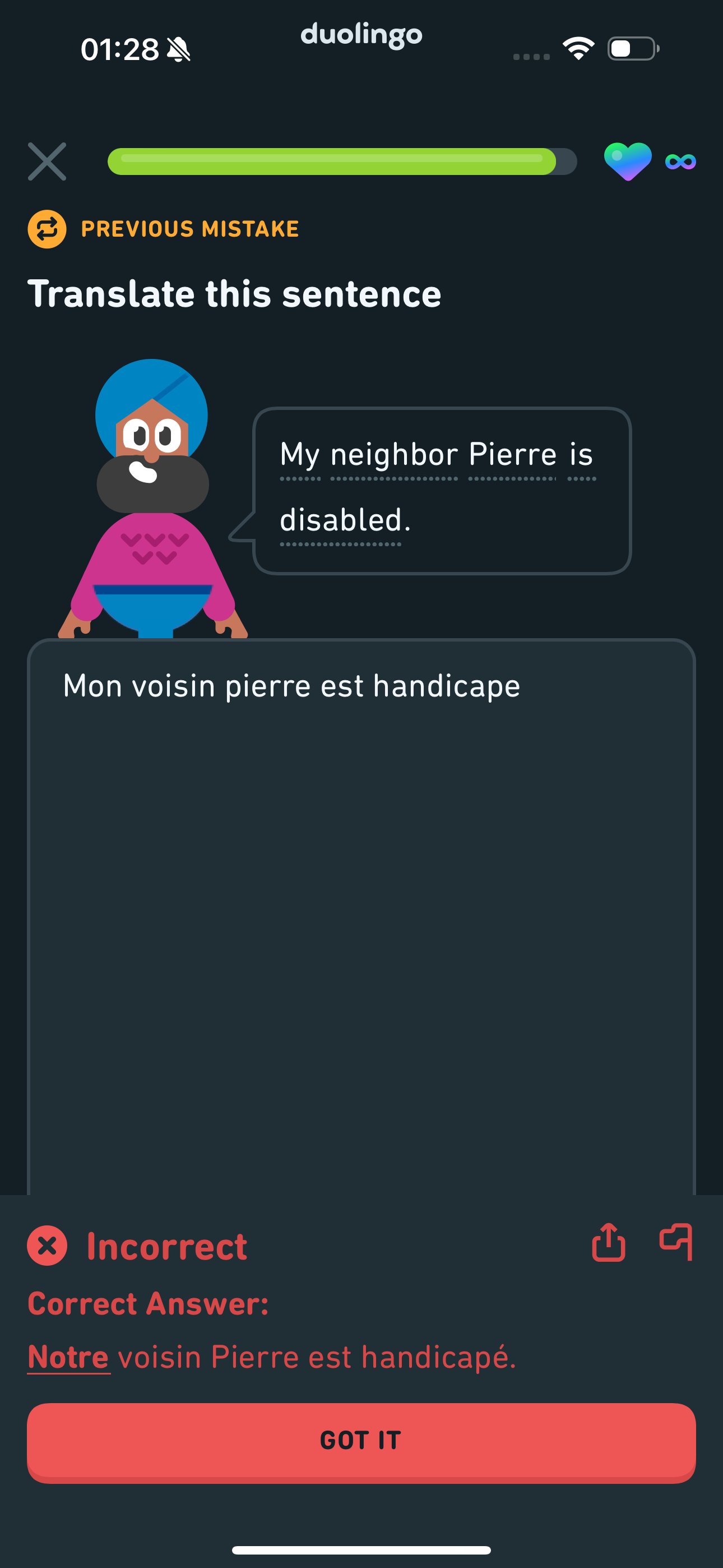Tap the word "neighbor" for a hint
This screenshot has width=723, height=1568.
coord(395,455)
